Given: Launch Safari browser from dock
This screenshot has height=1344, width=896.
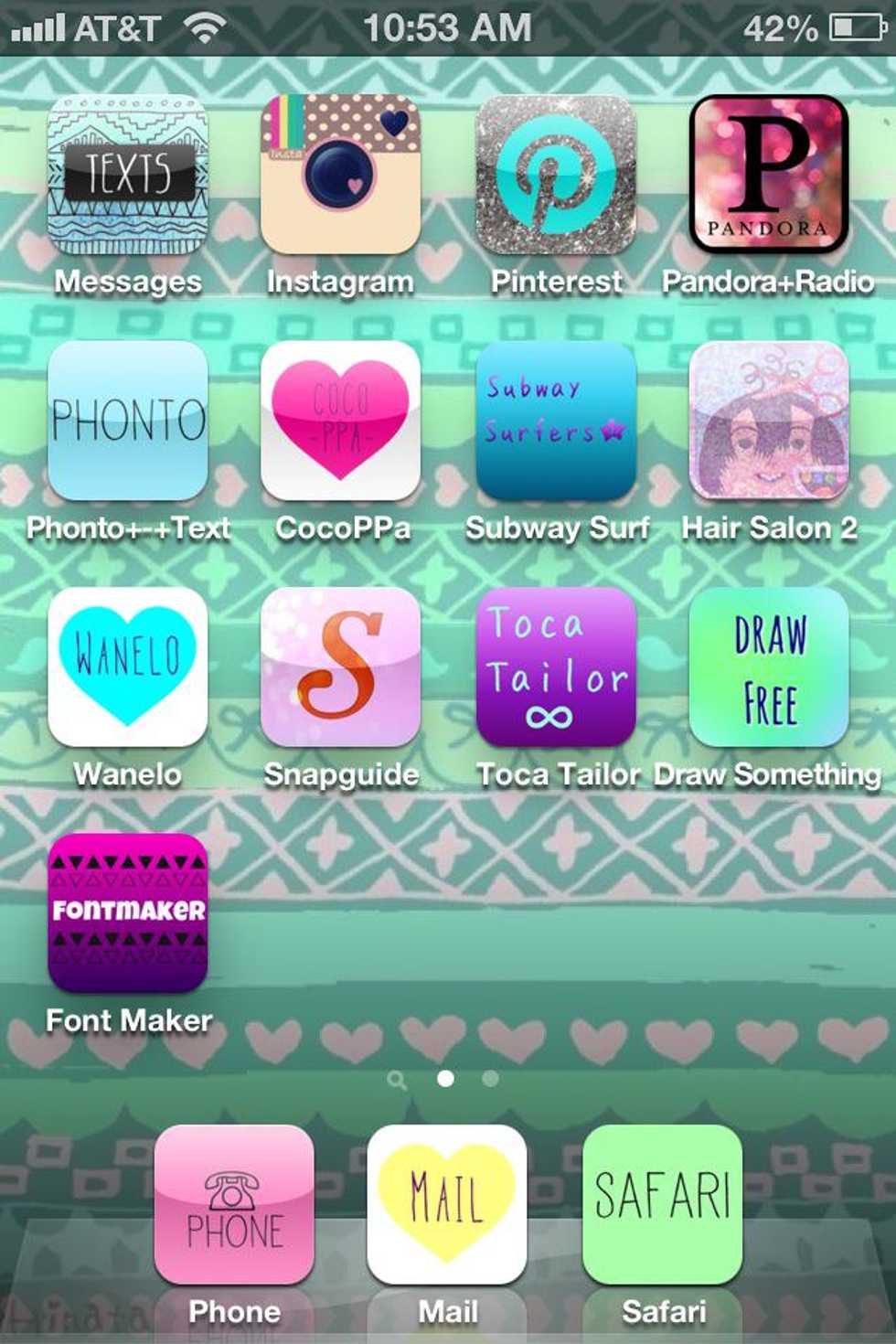Looking at the screenshot, I should click(x=662, y=1205).
